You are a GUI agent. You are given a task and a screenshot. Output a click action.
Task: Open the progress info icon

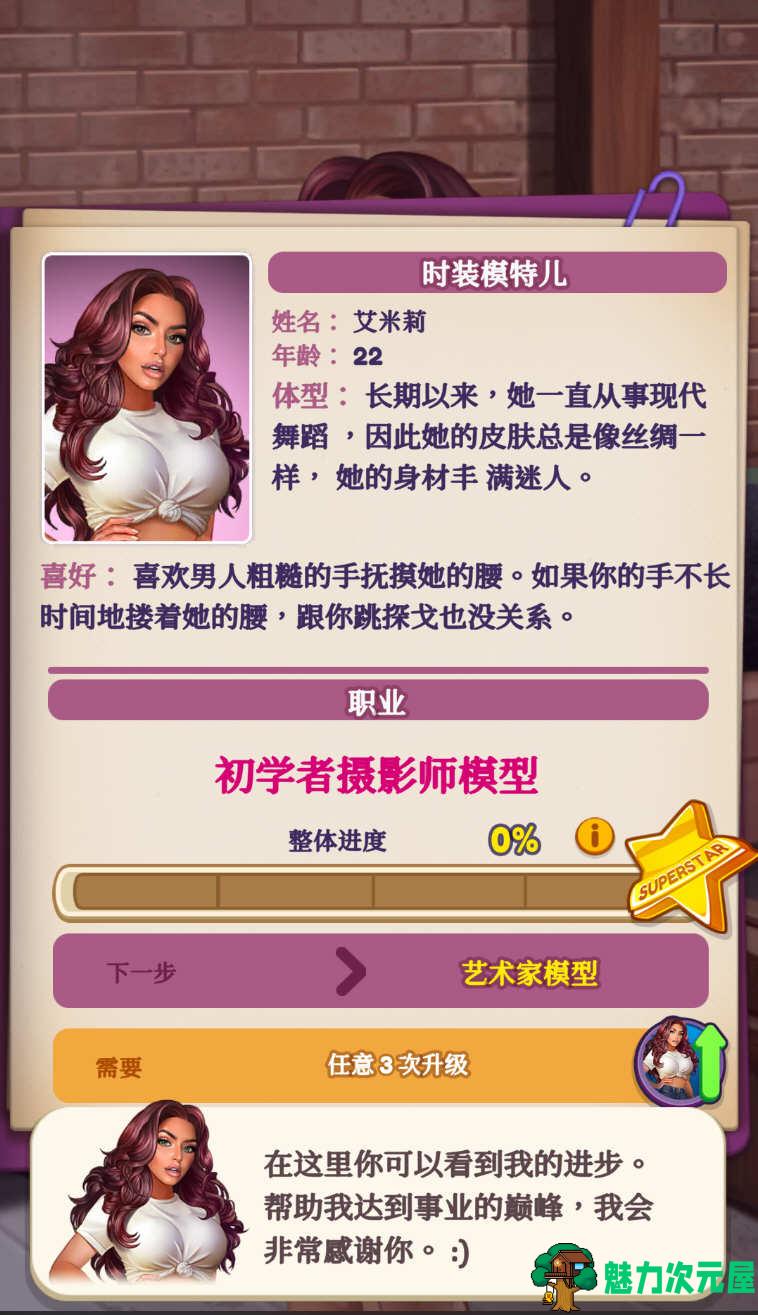[x=594, y=836]
